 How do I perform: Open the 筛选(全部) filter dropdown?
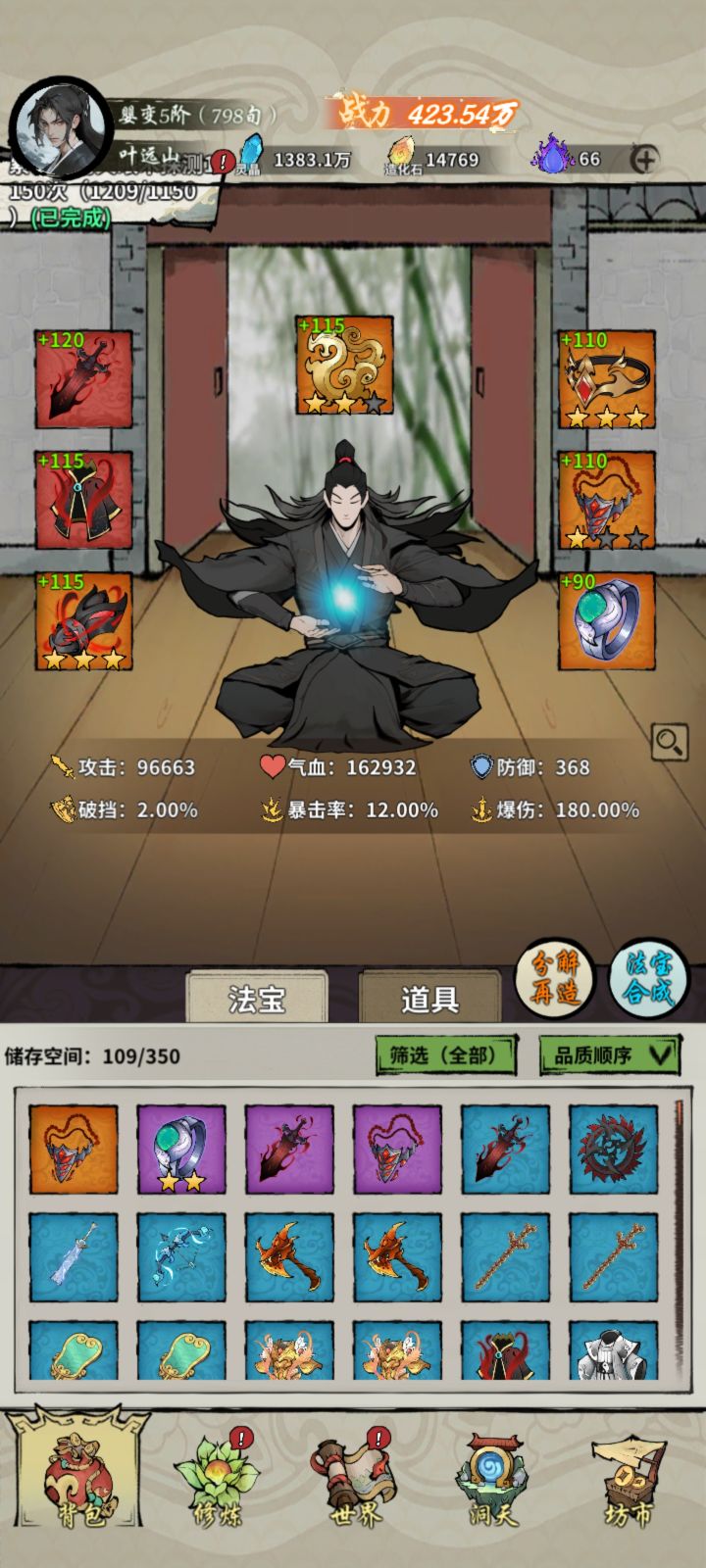coord(446,1055)
